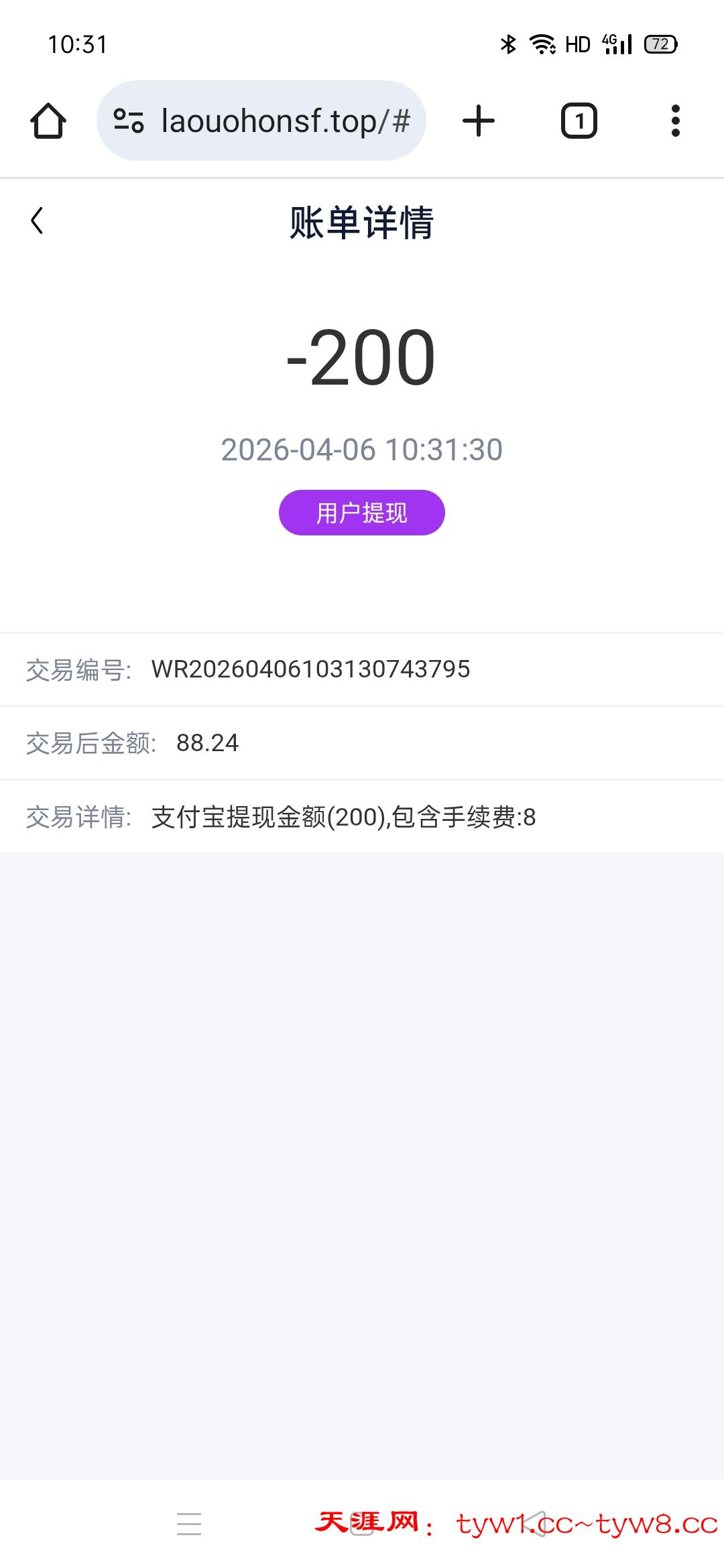724x1568 pixels.
Task: Open the browser home page
Action: (x=48, y=121)
